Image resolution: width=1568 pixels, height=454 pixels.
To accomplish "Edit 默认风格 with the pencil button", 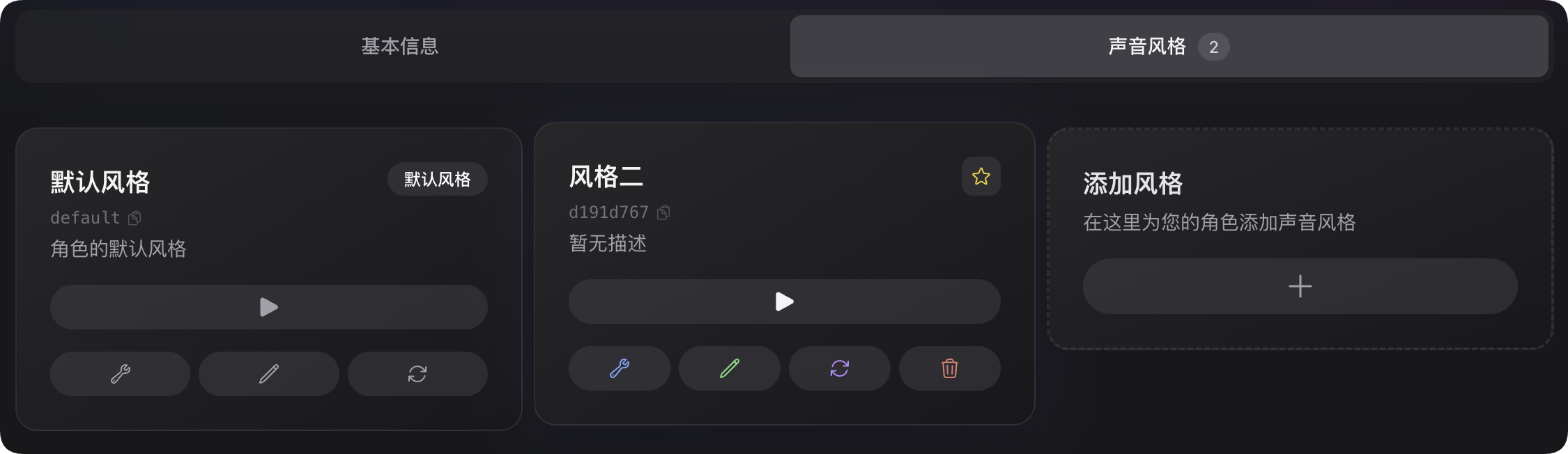I will (x=268, y=374).
